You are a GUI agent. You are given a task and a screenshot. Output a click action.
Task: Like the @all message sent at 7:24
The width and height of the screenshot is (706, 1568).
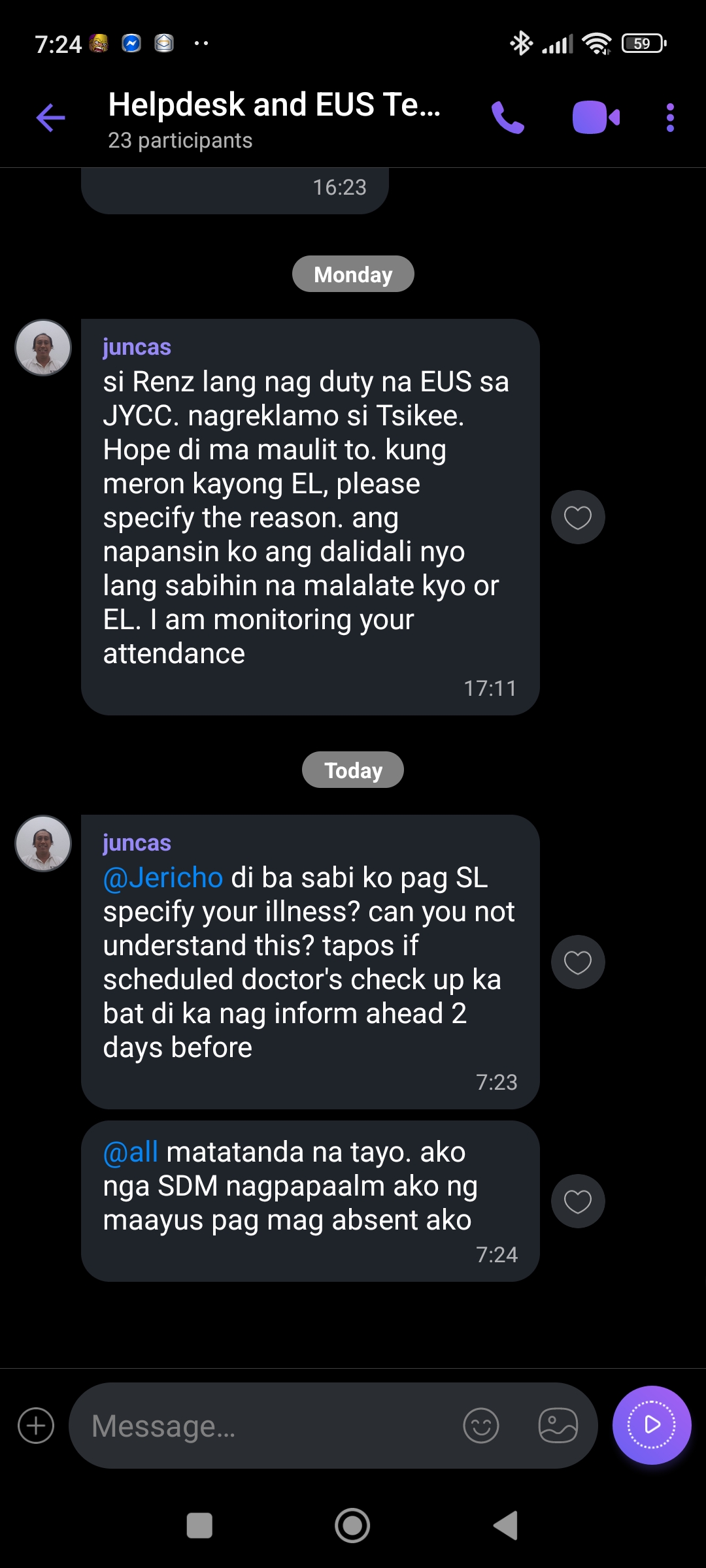[x=578, y=1201]
